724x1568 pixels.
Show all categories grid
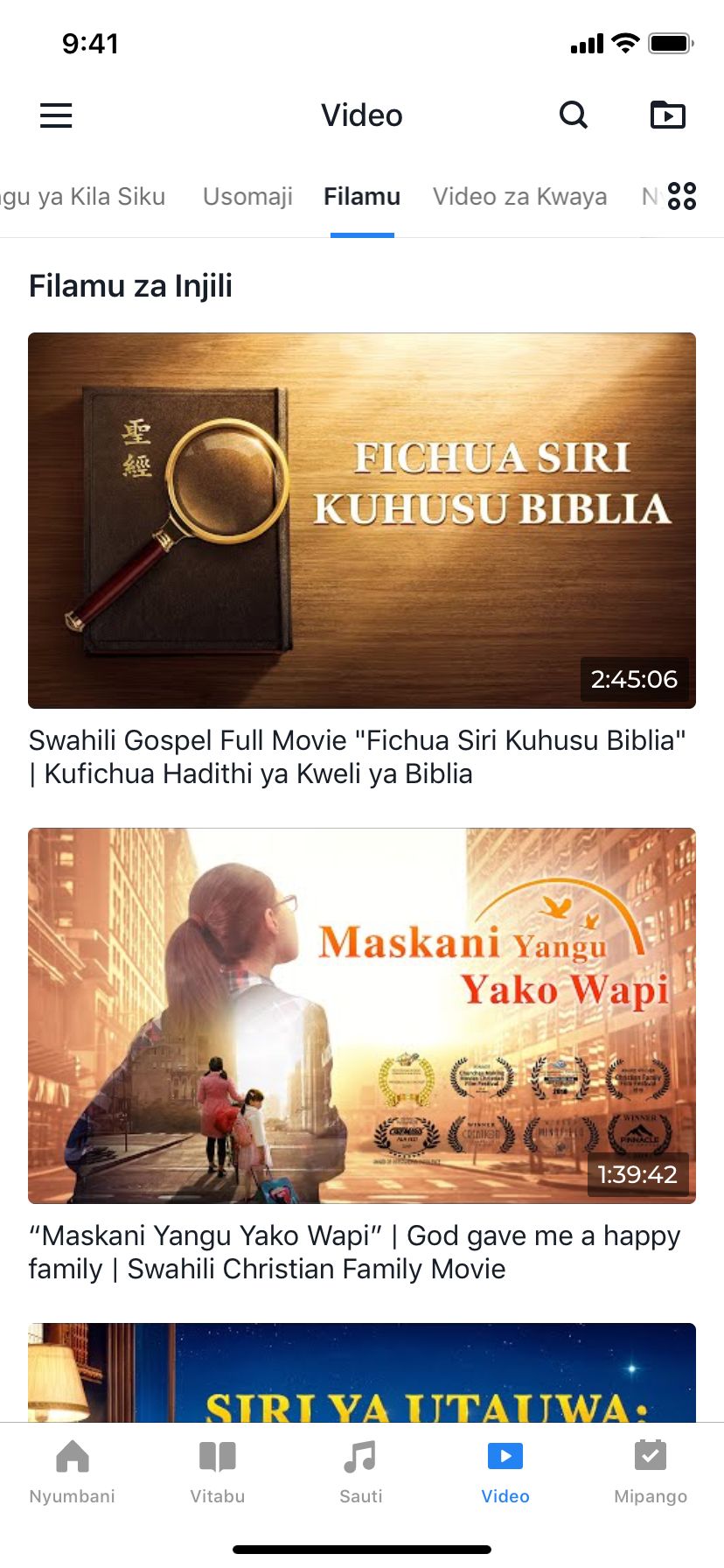tap(682, 196)
